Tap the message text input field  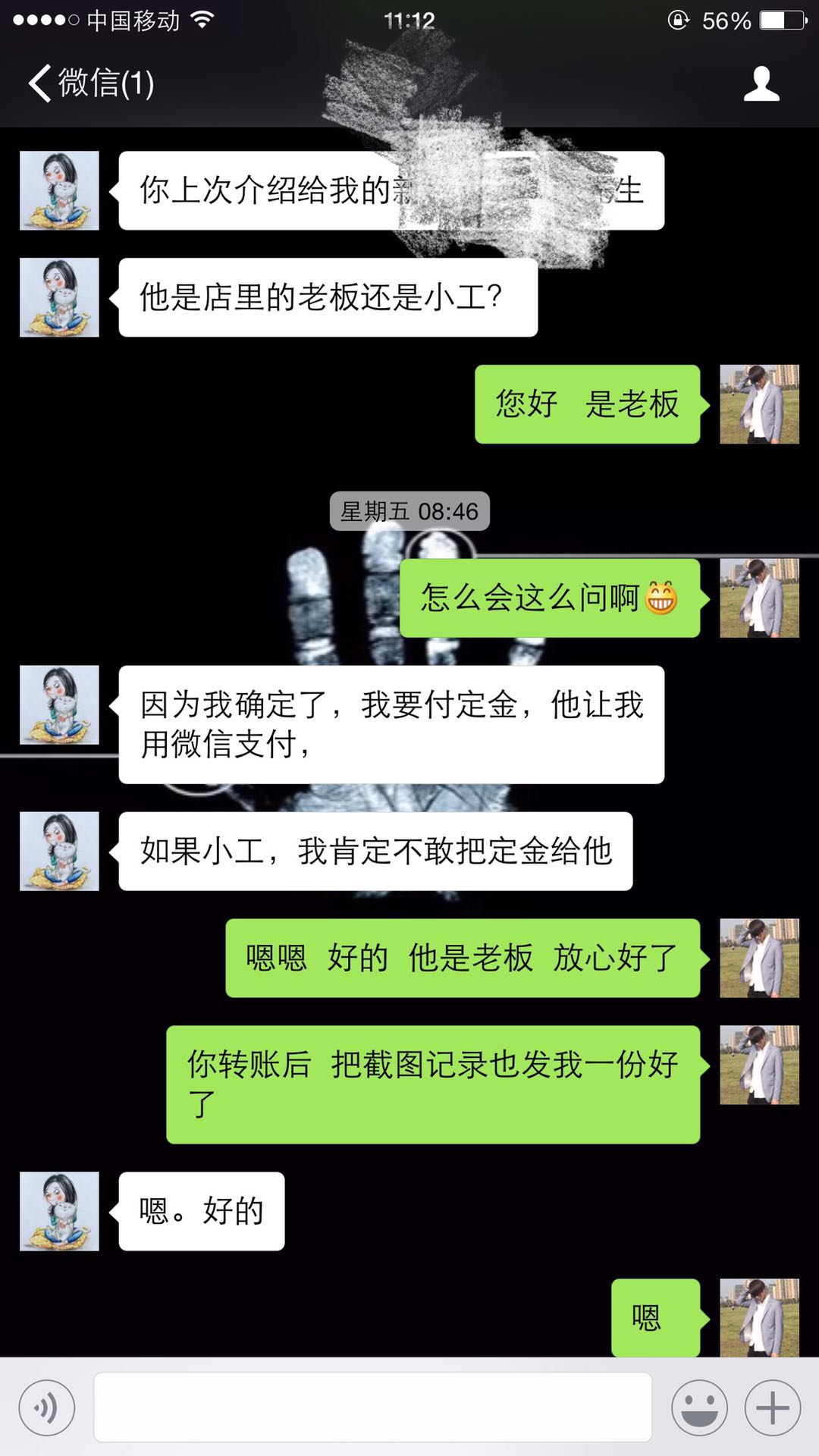click(x=372, y=1407)
